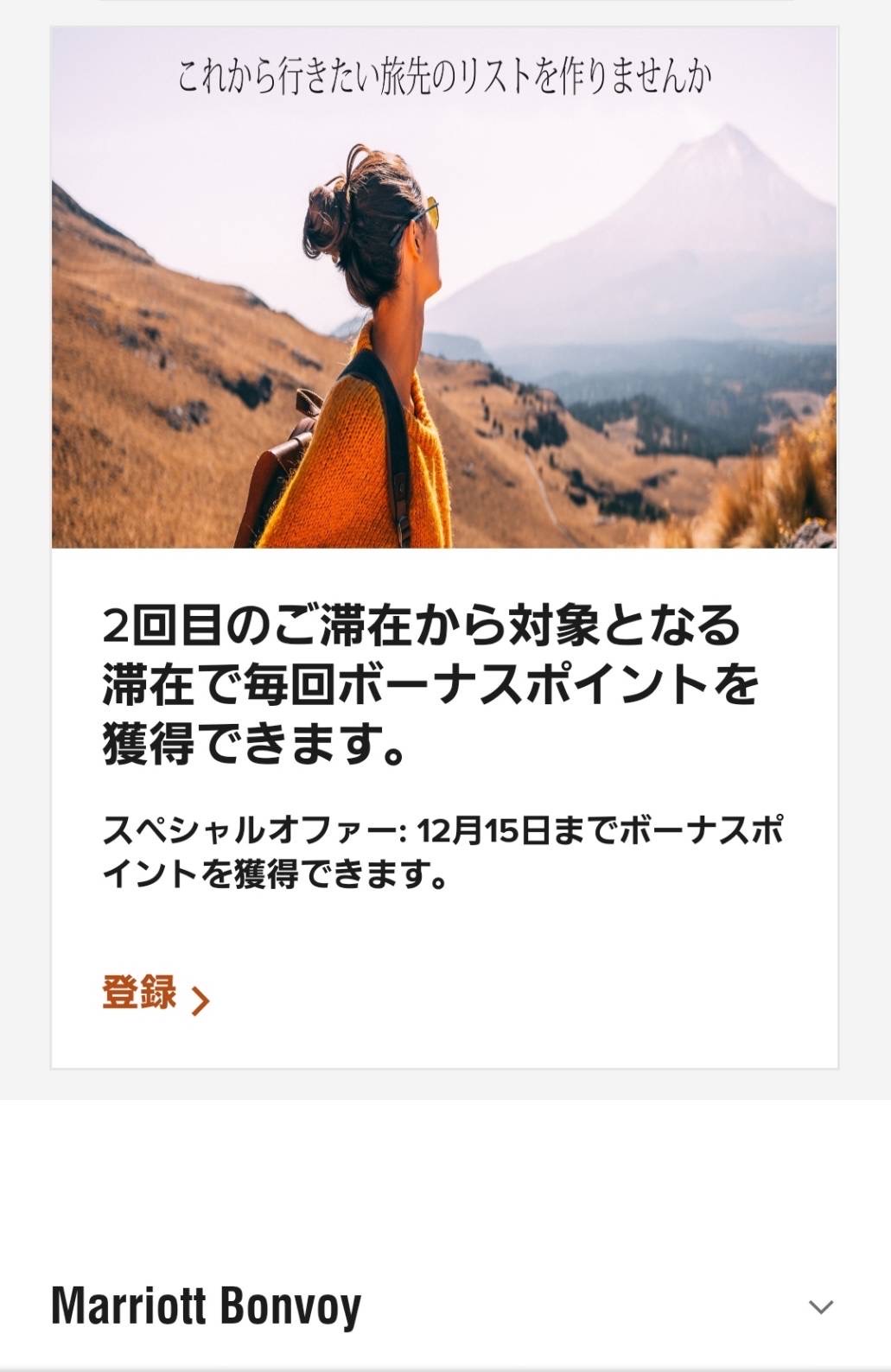
Task: Expand the Marriott Bonvoy section
Action: click(x=819, y=1306)
